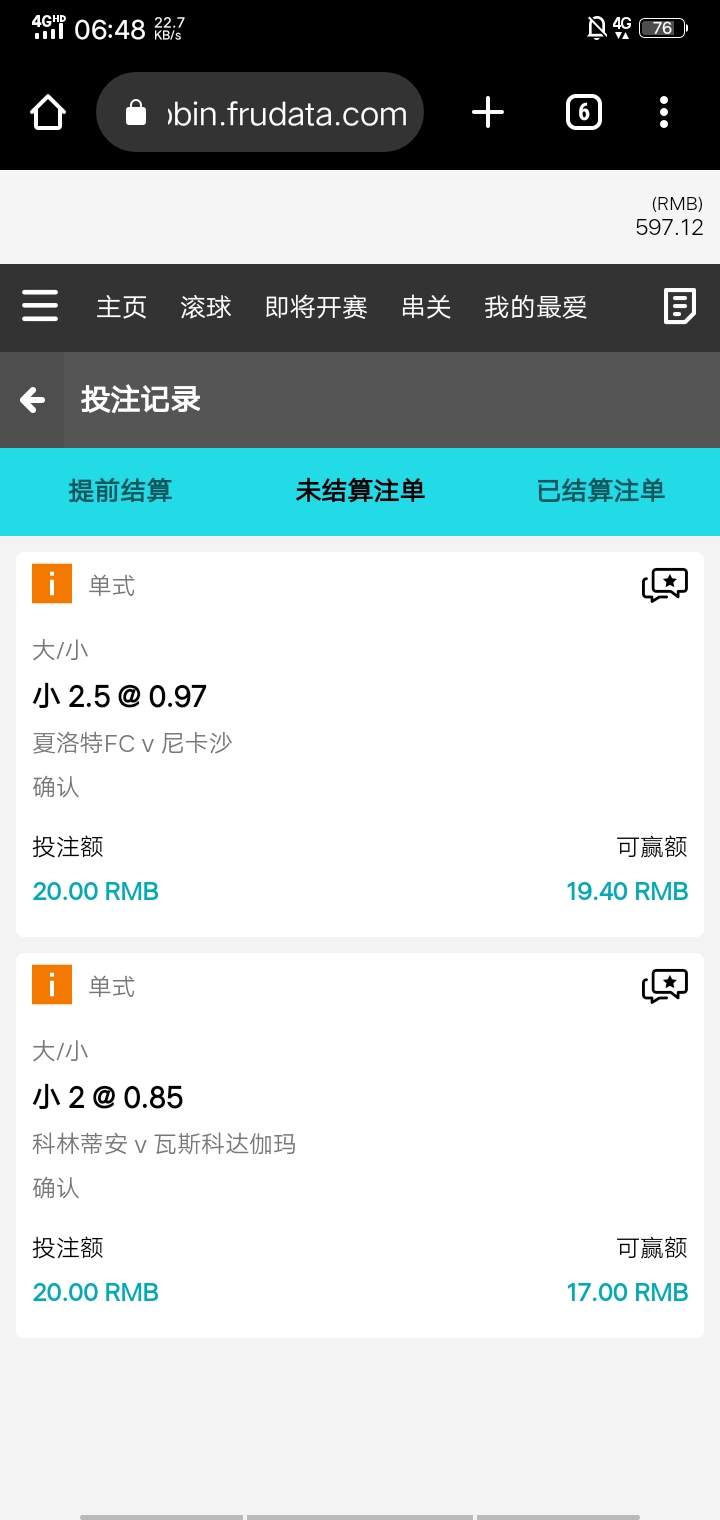Tap the orange info icon on 科林蒂安 bet
This screenshot has height=1520, width=720.
point(52,985)
